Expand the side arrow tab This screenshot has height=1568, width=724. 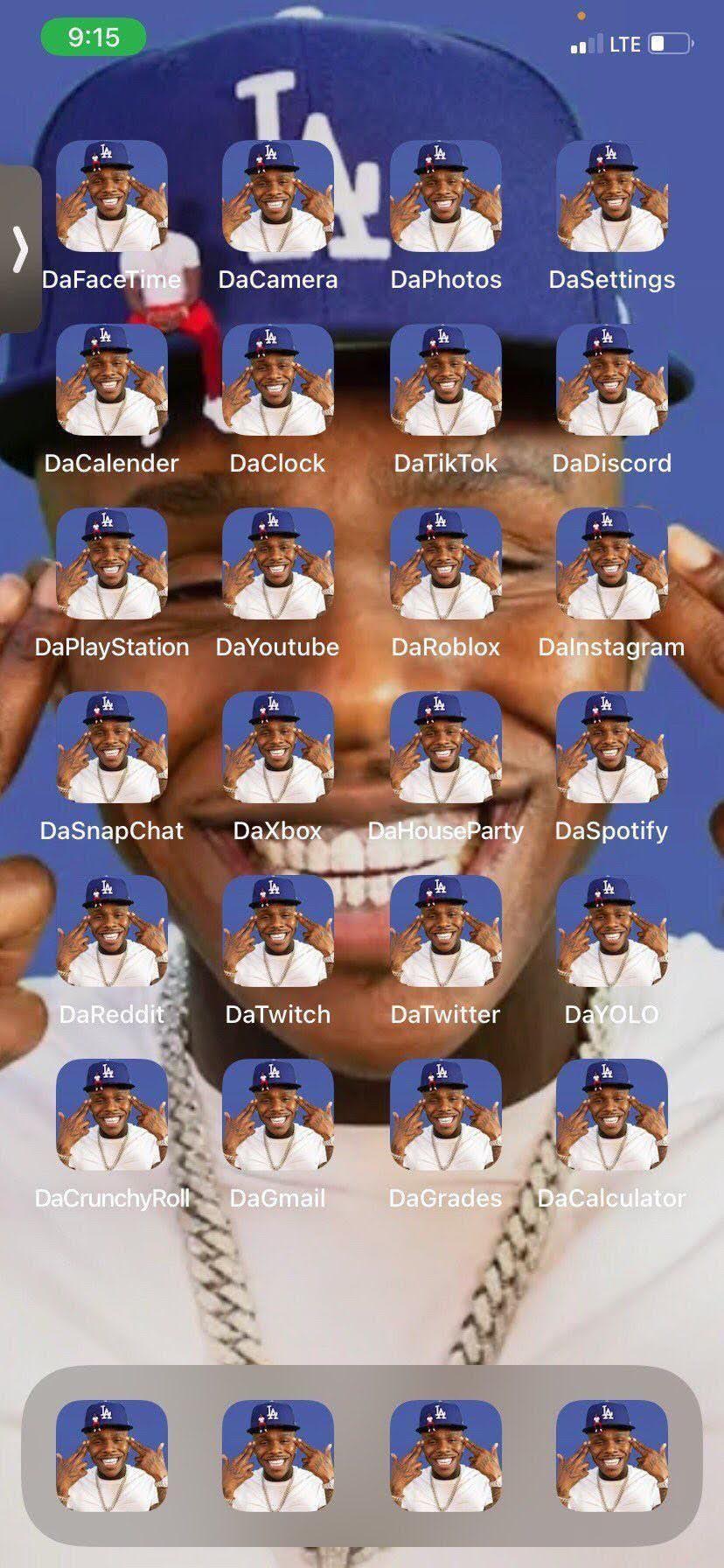pyautogui.click(x=20, y=249)
